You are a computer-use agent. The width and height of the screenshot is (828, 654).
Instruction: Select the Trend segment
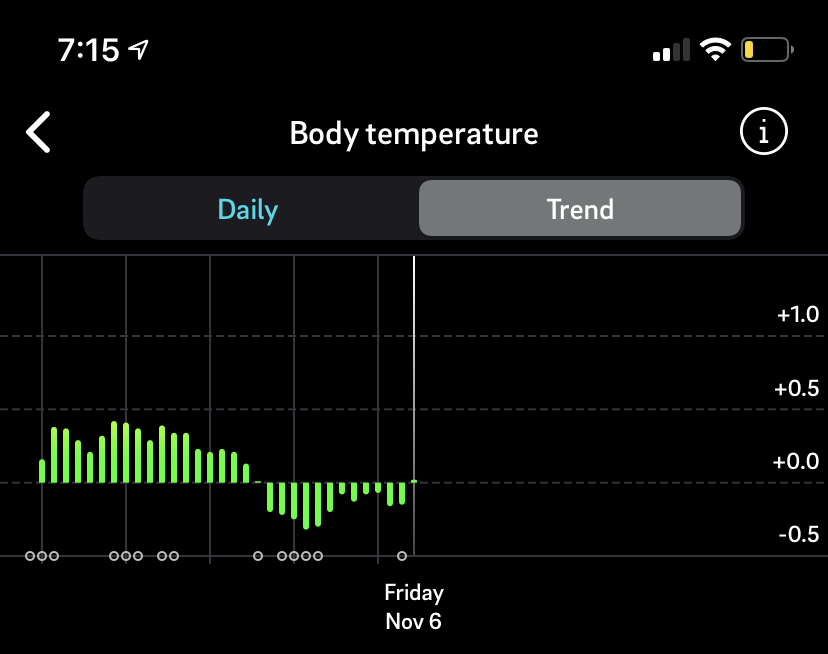pos(580,209)
